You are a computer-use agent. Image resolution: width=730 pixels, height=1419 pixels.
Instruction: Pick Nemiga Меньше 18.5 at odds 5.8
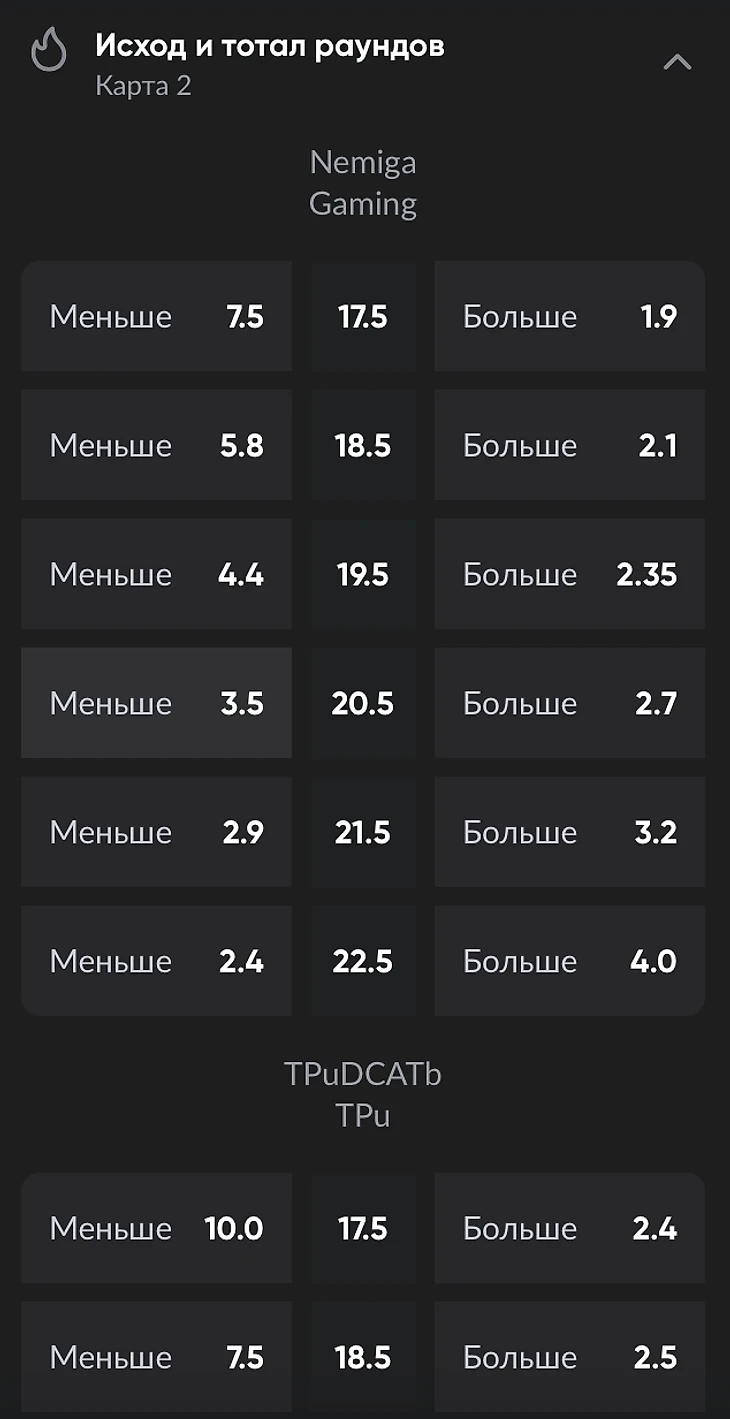pyautogui.click(x=157, y=445)
